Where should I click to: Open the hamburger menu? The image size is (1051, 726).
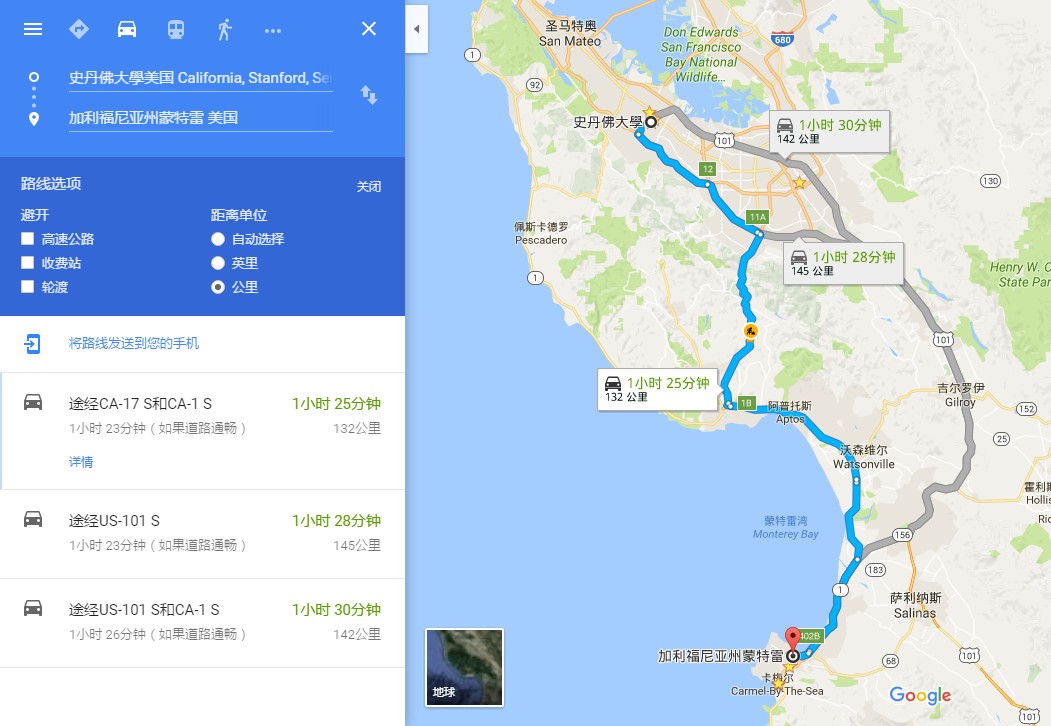point(33,29)
